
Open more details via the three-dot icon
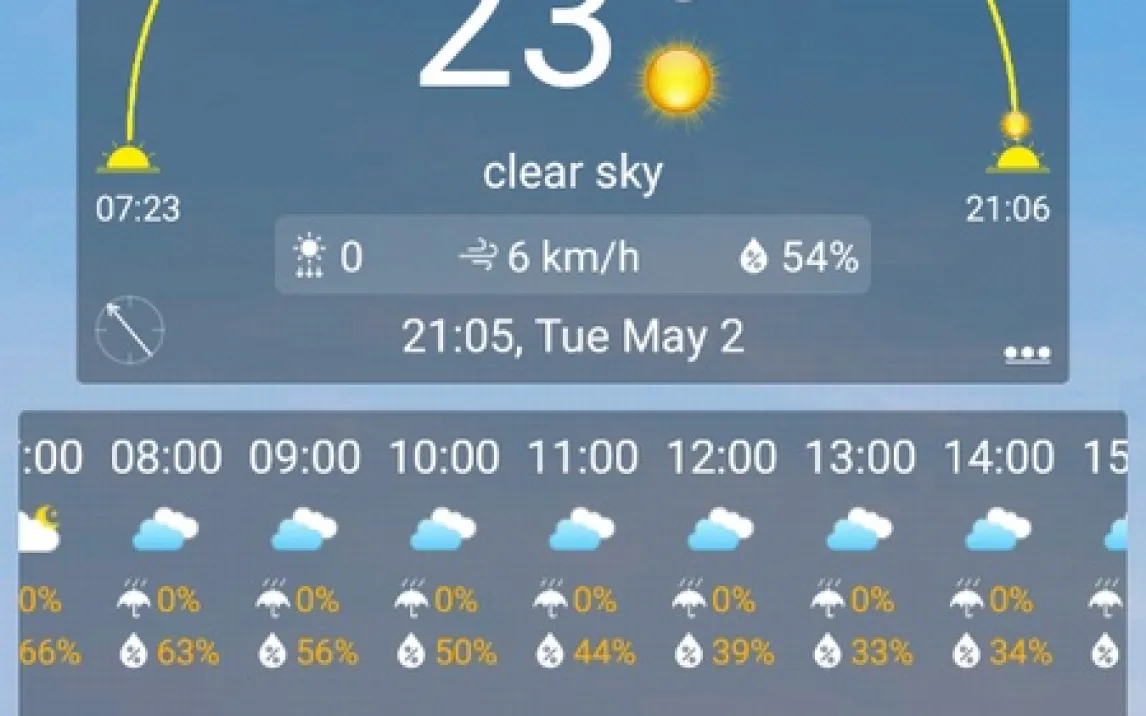(1027, 354)
